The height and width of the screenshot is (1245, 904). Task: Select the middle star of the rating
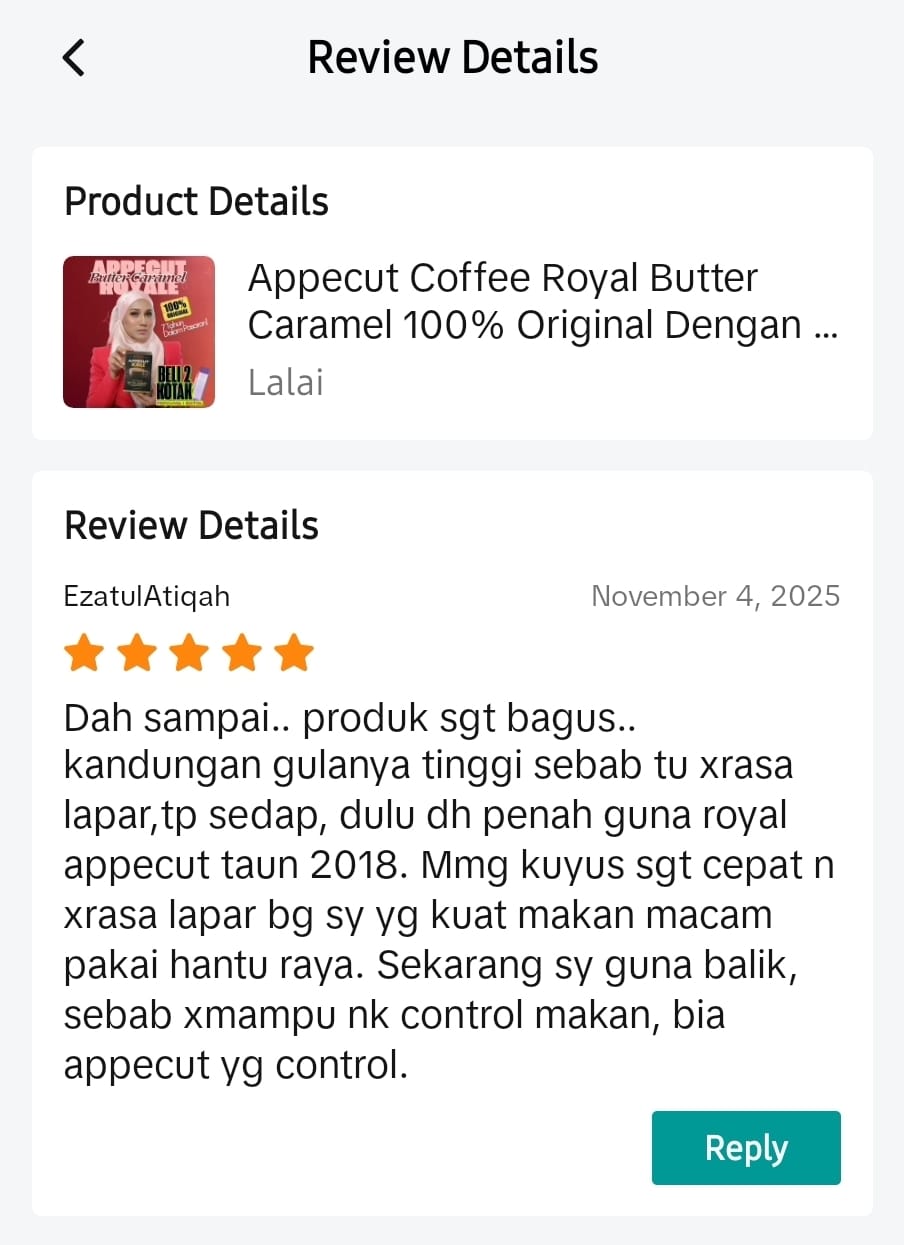(x=188, y=651)
